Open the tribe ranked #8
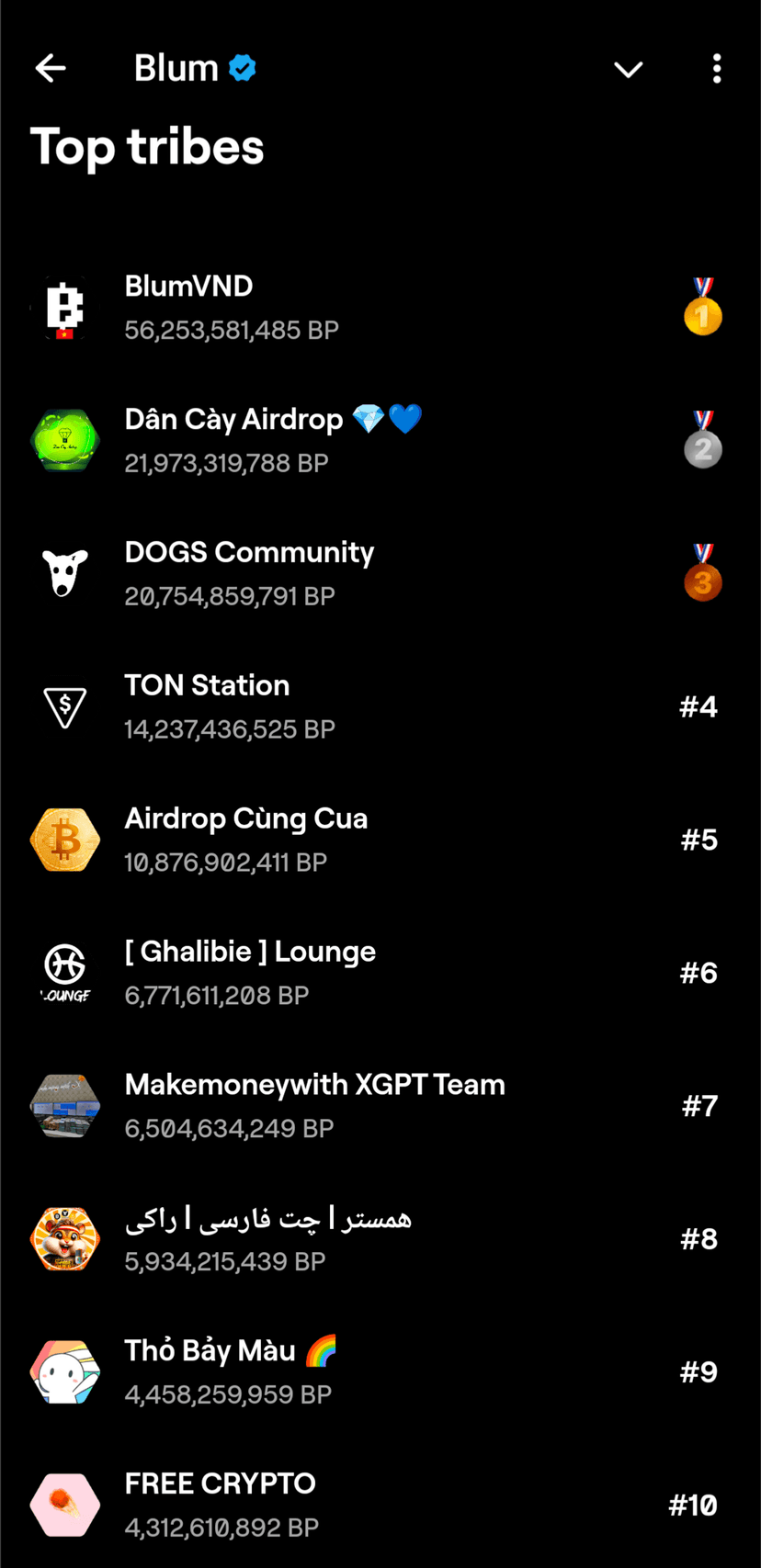The width and height of the screenshot is (761, 1568). point(368,1238)
